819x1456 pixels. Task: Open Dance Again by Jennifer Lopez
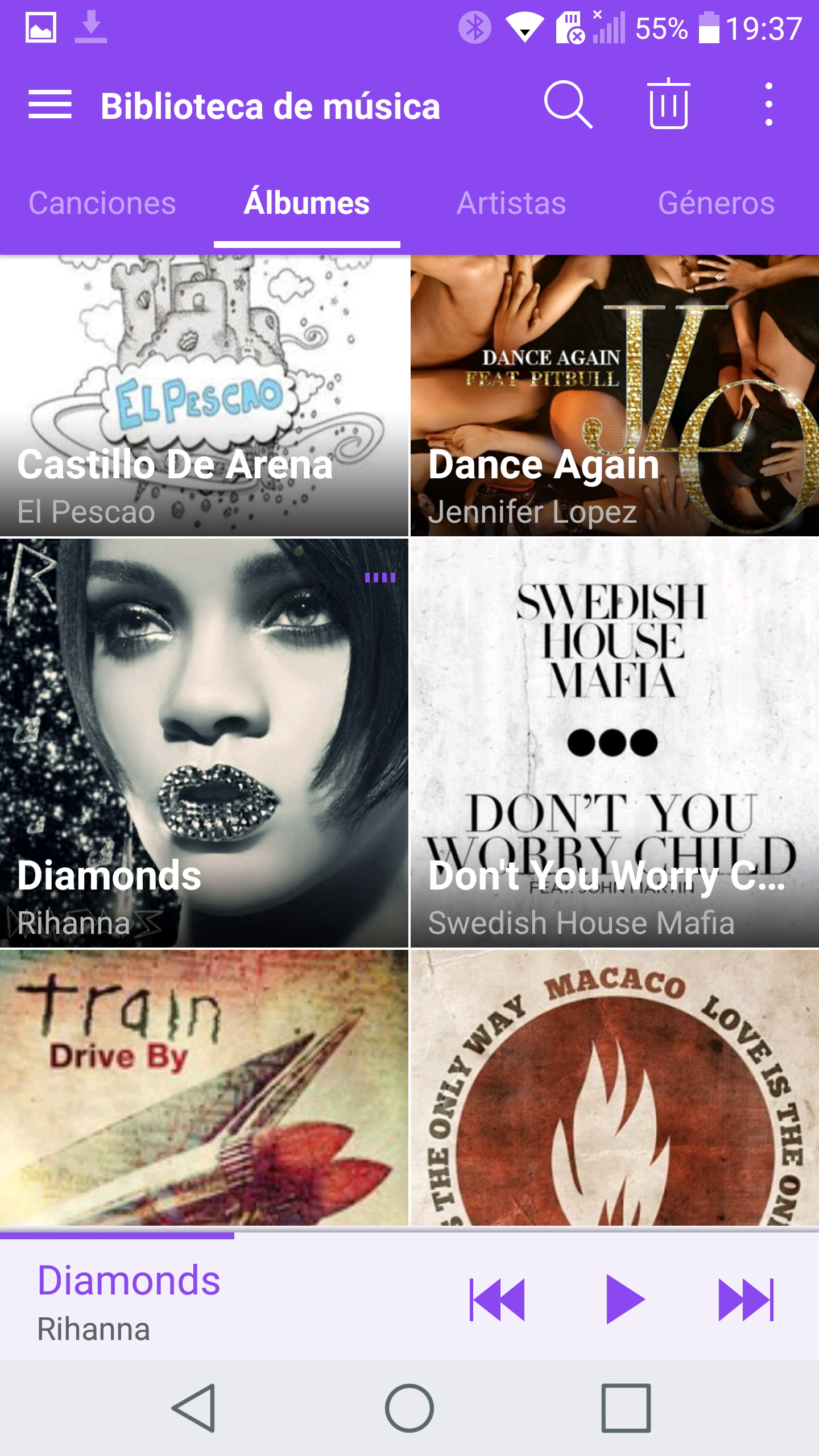point(614,396)
